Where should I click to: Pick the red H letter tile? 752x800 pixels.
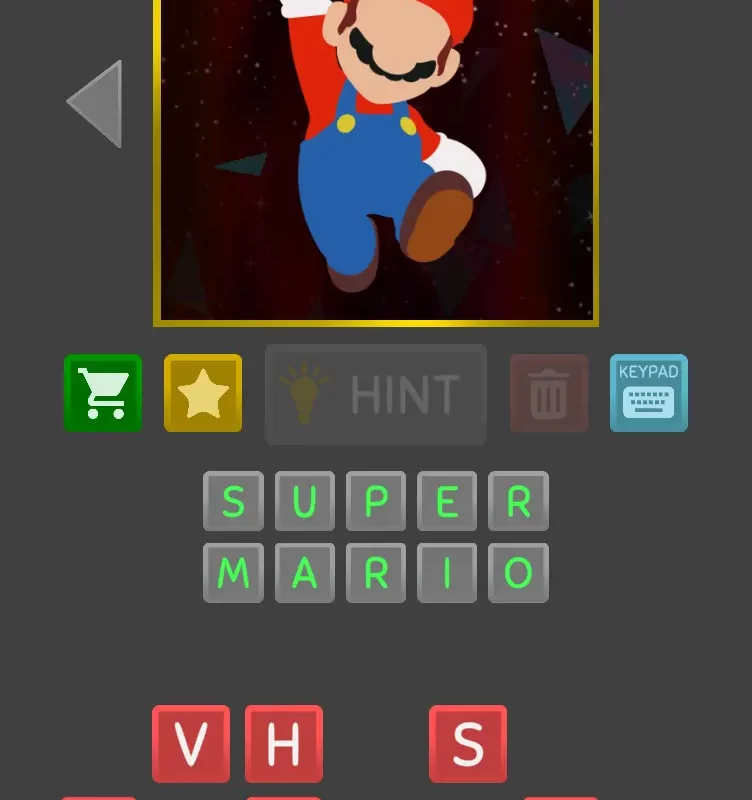[x=284, y=744]
